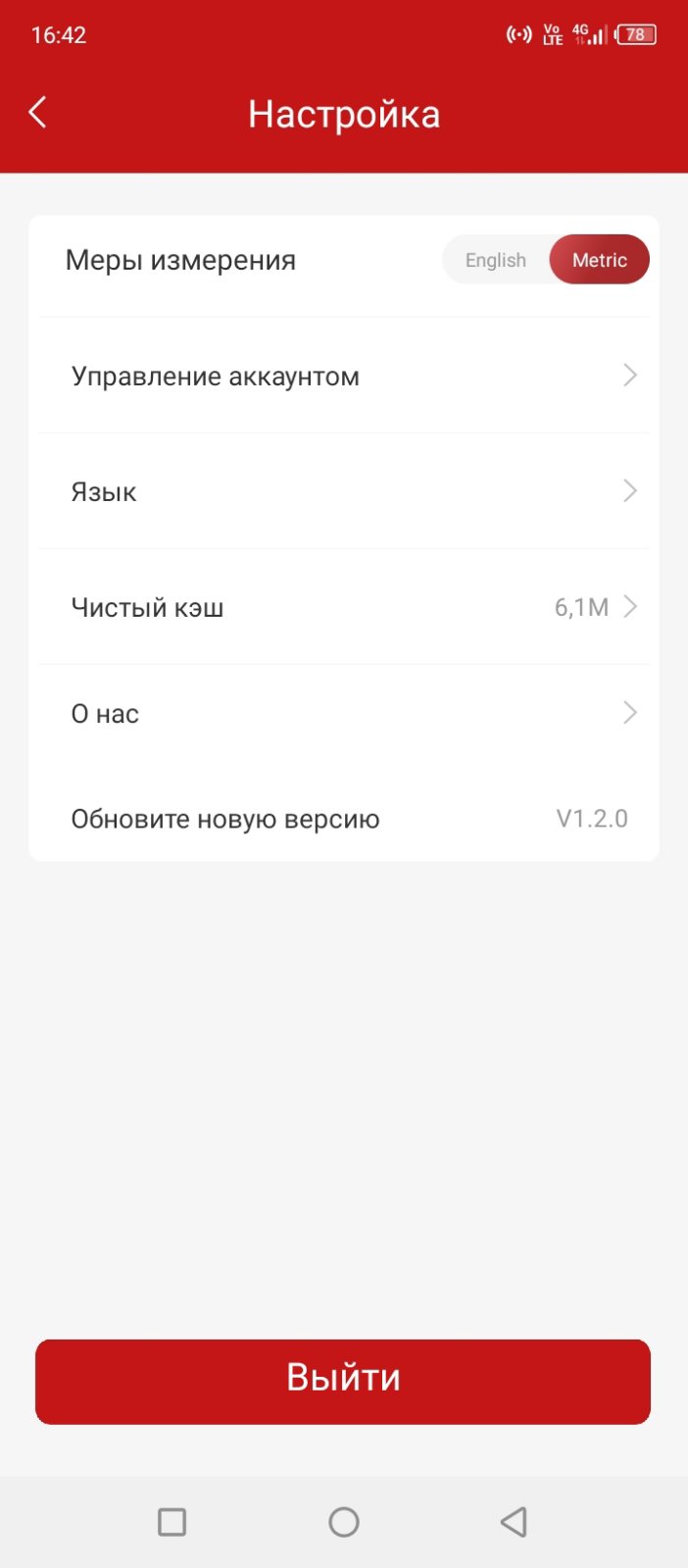Viewport: 688px width, 1568px height.
Task: Switch units to English
Action: tap(495, 260)
